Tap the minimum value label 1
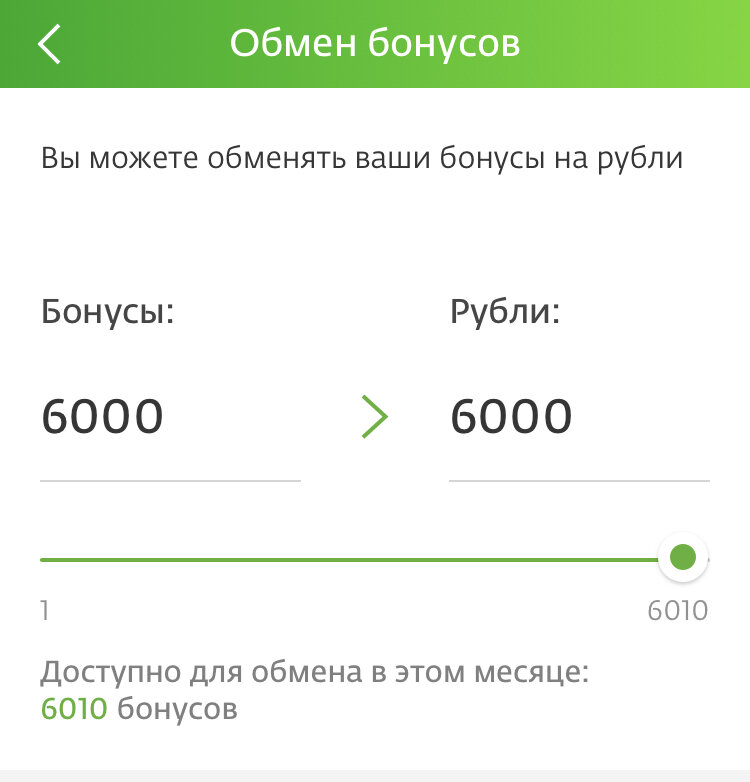Viewport: 750px width, 782px height. click(42, 608)
